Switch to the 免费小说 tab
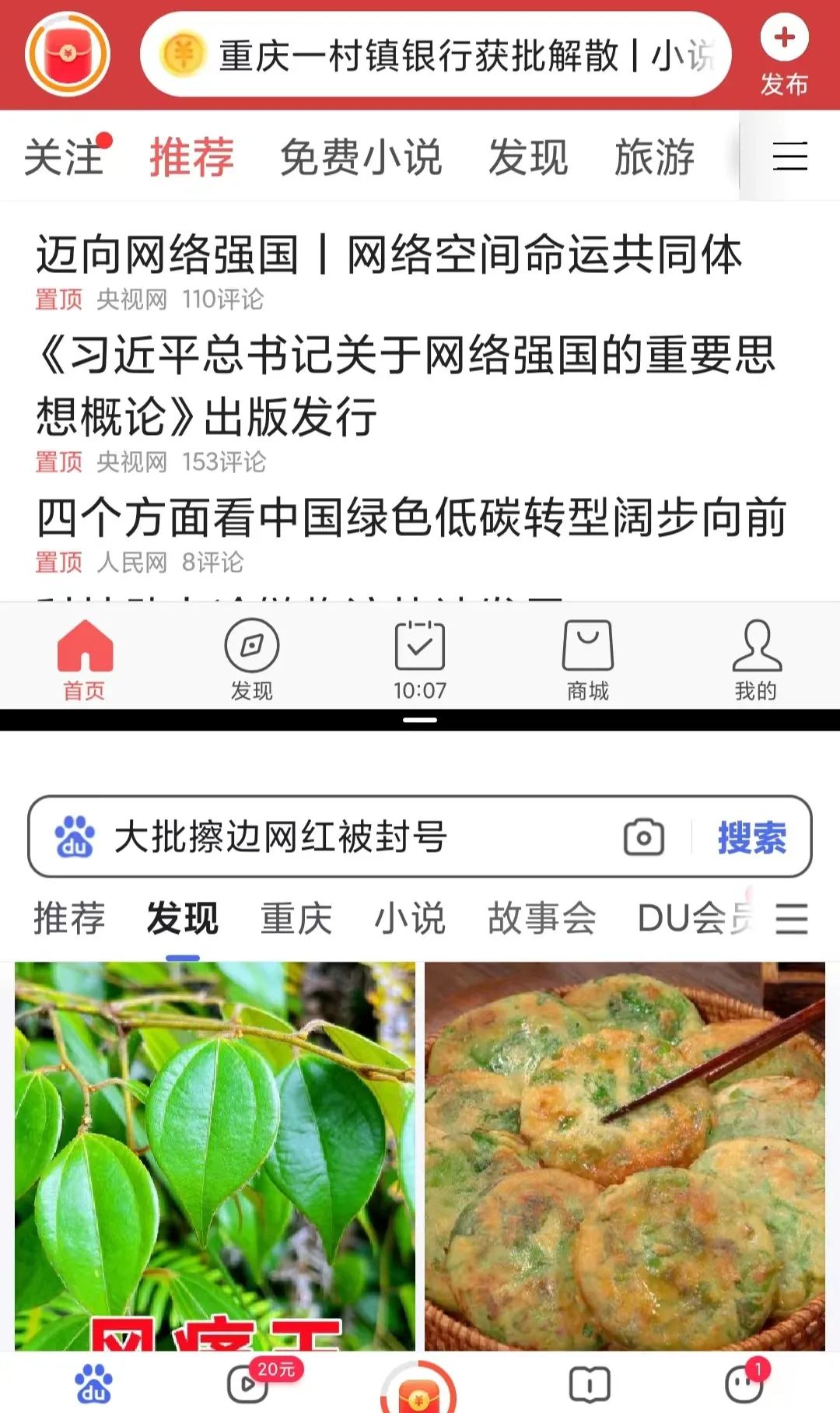This screenshot has height=1413, width=840. click(x=361, y=156)
